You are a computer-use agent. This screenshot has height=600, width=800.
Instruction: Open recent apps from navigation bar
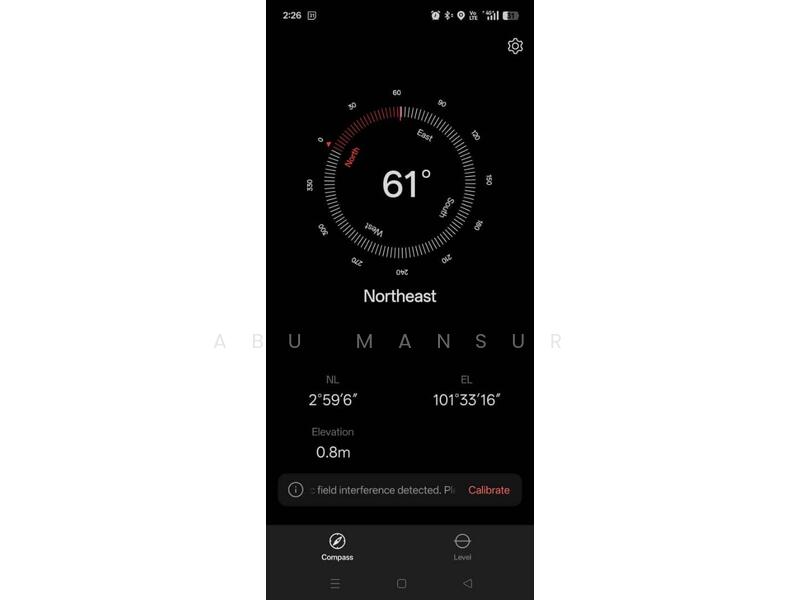(335, 583)
